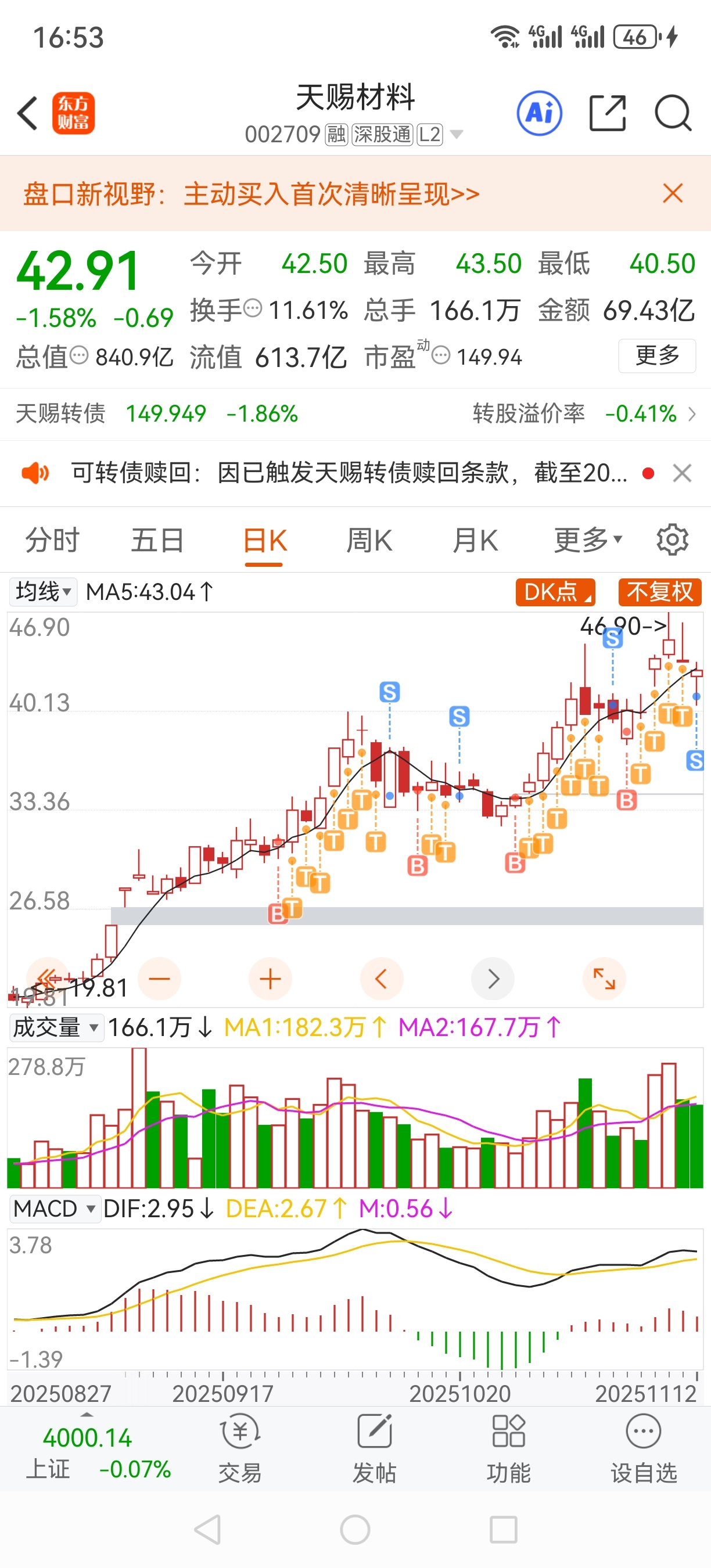Image resolution: width=711 pixels, height=1568 pixels.
Task: Dismiss the 盘口新视野 banner
Action: pos(673,193)
